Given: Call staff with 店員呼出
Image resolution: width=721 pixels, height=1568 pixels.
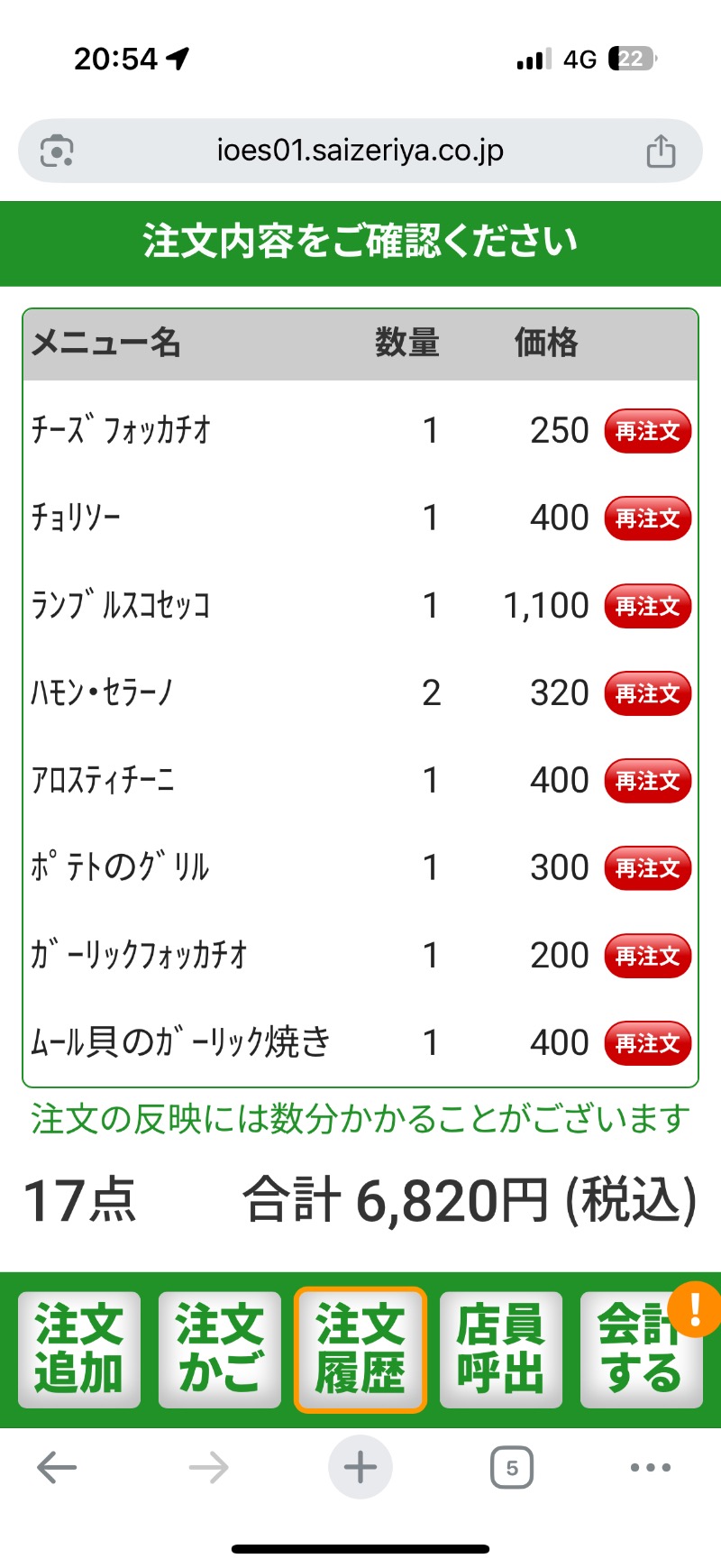Looking at the screenshot, I should 501,1350.
